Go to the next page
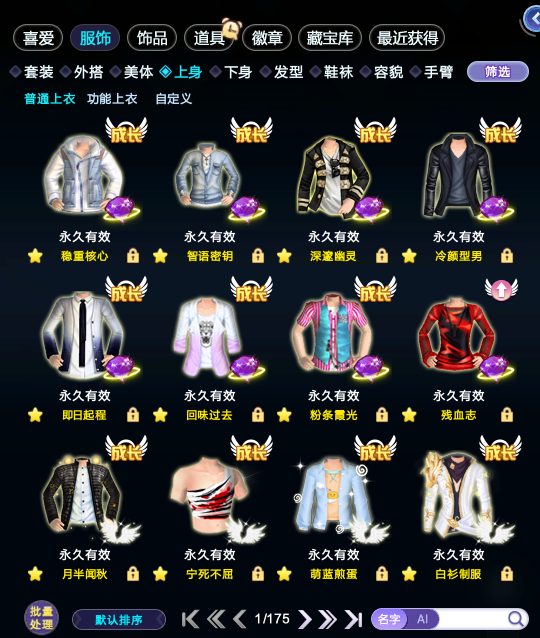This screenshot has height=638, width=540. [305, 619]
